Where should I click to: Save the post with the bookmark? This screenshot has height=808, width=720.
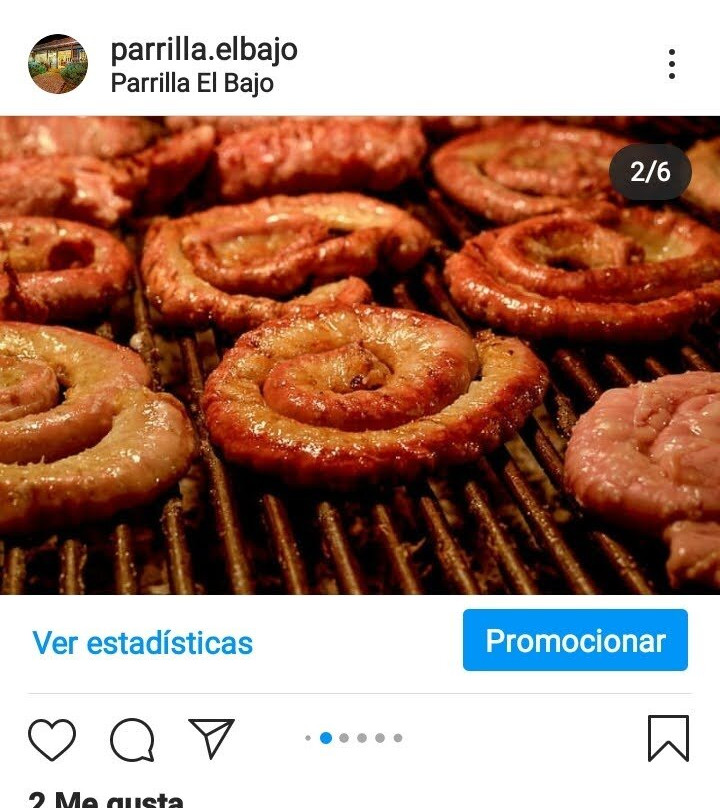click(668, 739)
